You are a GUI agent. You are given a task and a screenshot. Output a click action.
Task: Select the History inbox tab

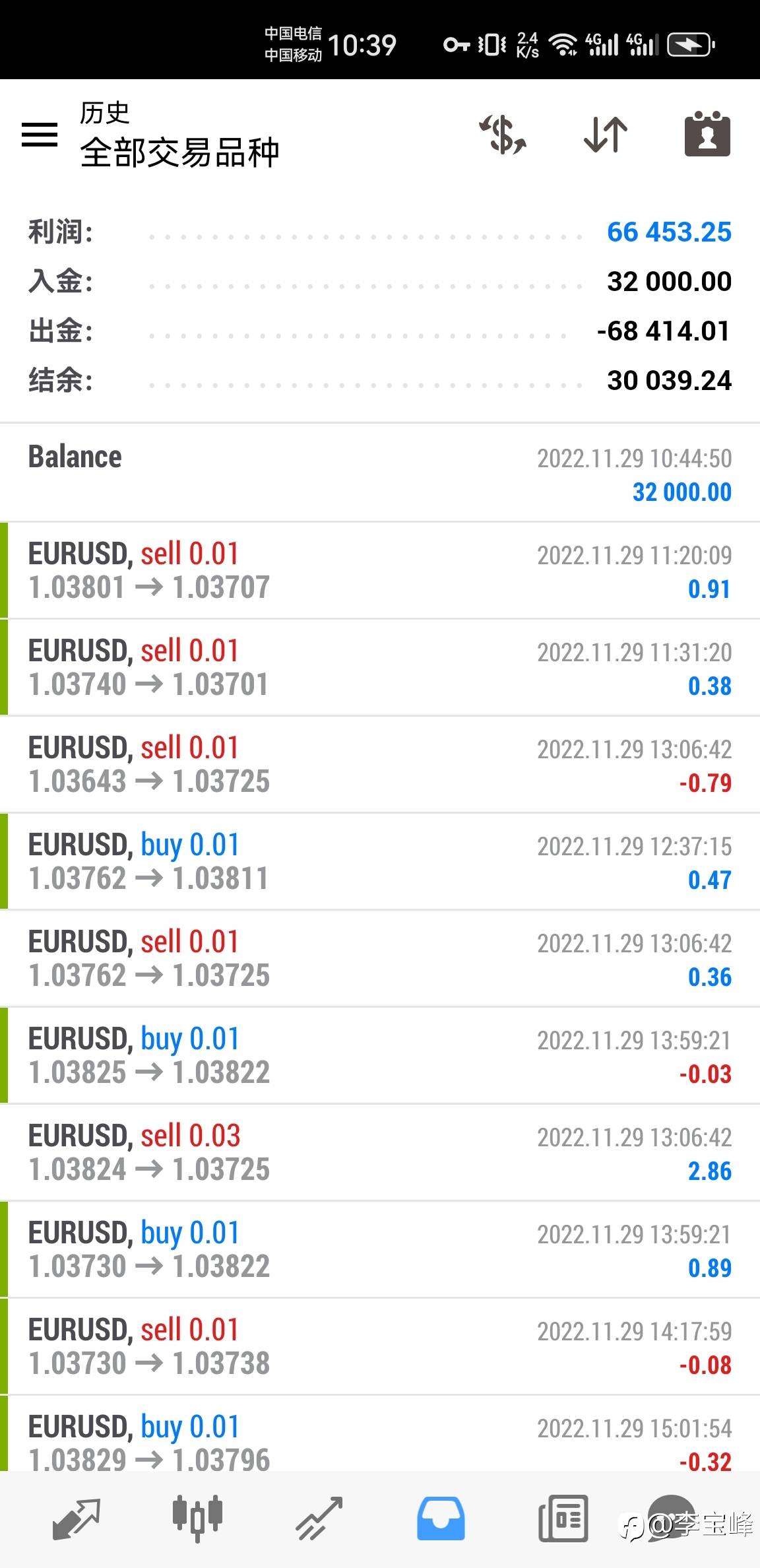(441, 1519)
